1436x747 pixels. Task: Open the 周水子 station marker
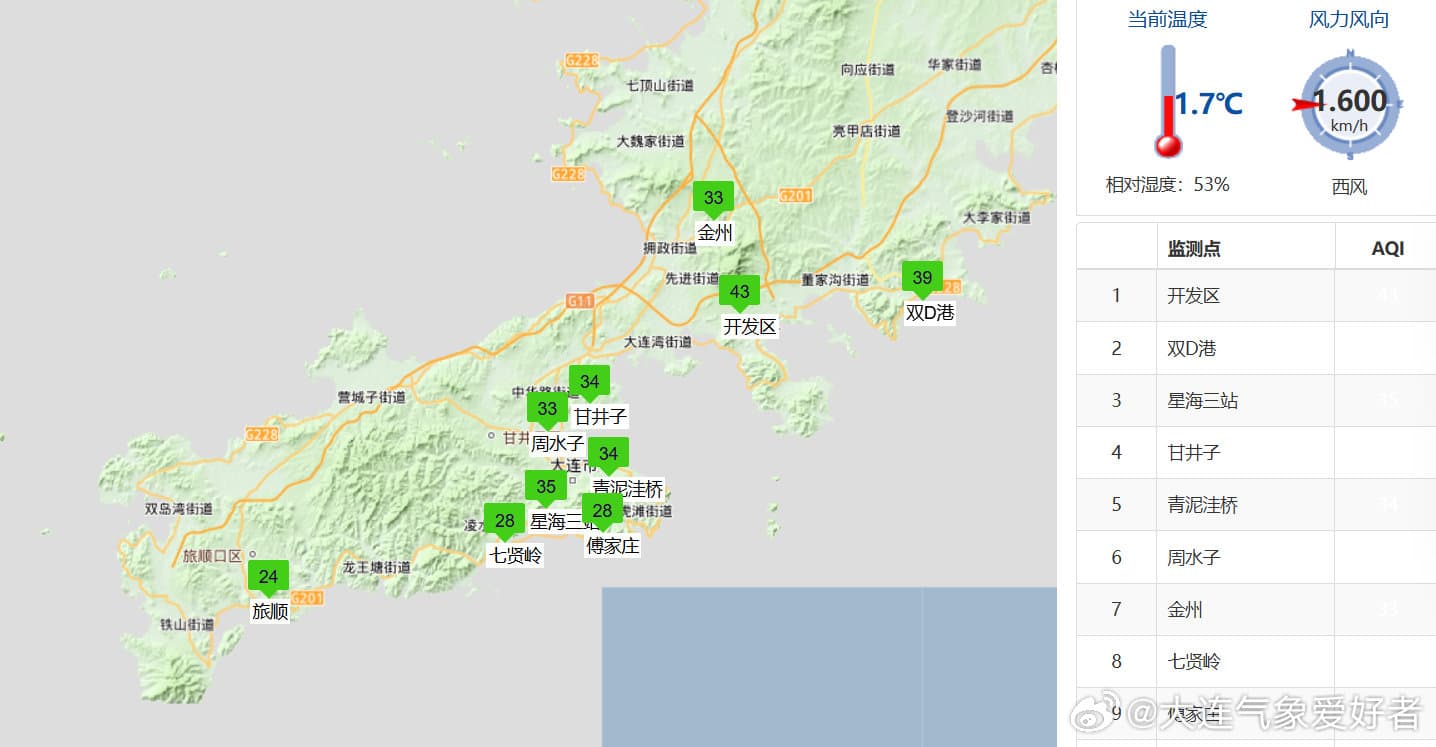[547, 409]
